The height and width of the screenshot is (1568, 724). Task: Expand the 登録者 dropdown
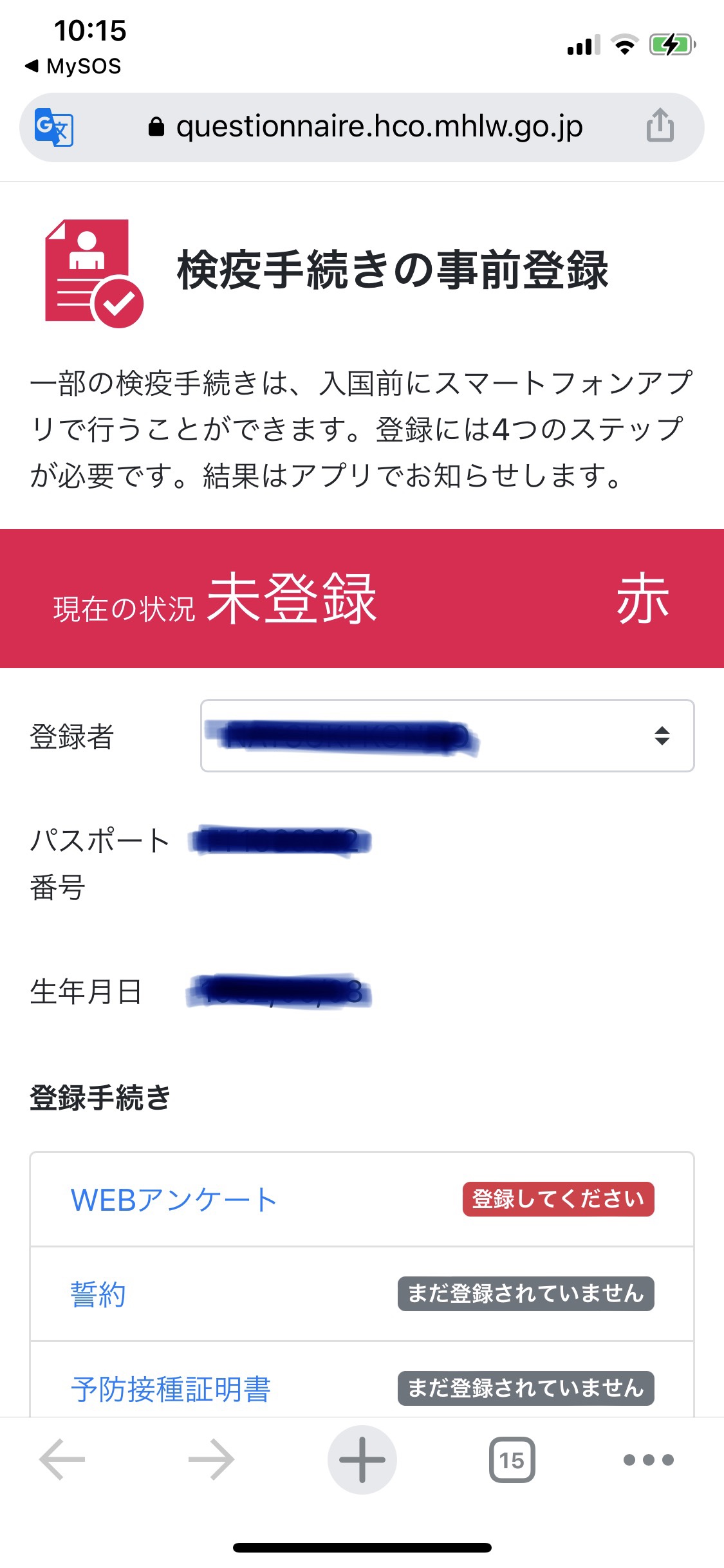point(447,736)
